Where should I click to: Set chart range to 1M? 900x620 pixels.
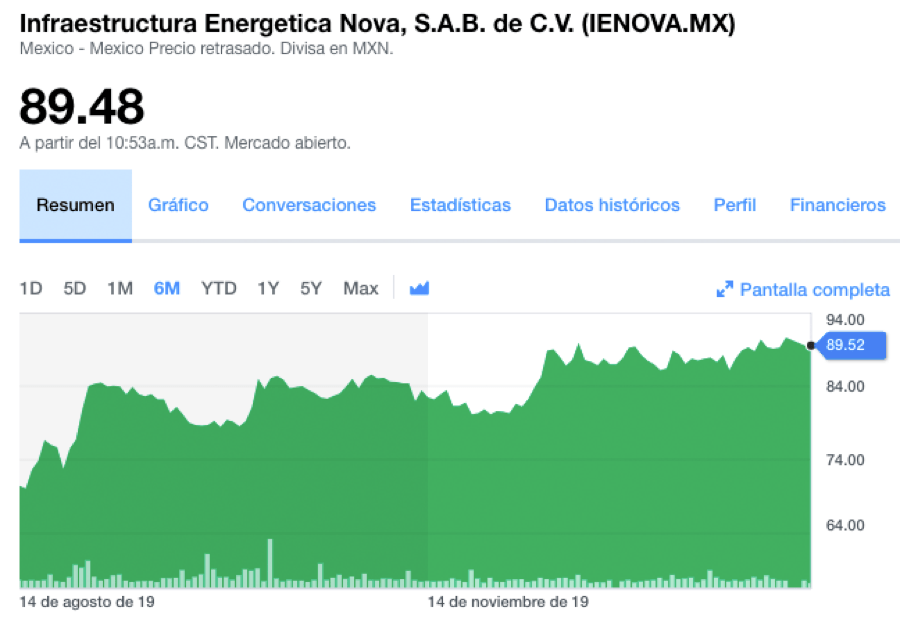[120, 289]
